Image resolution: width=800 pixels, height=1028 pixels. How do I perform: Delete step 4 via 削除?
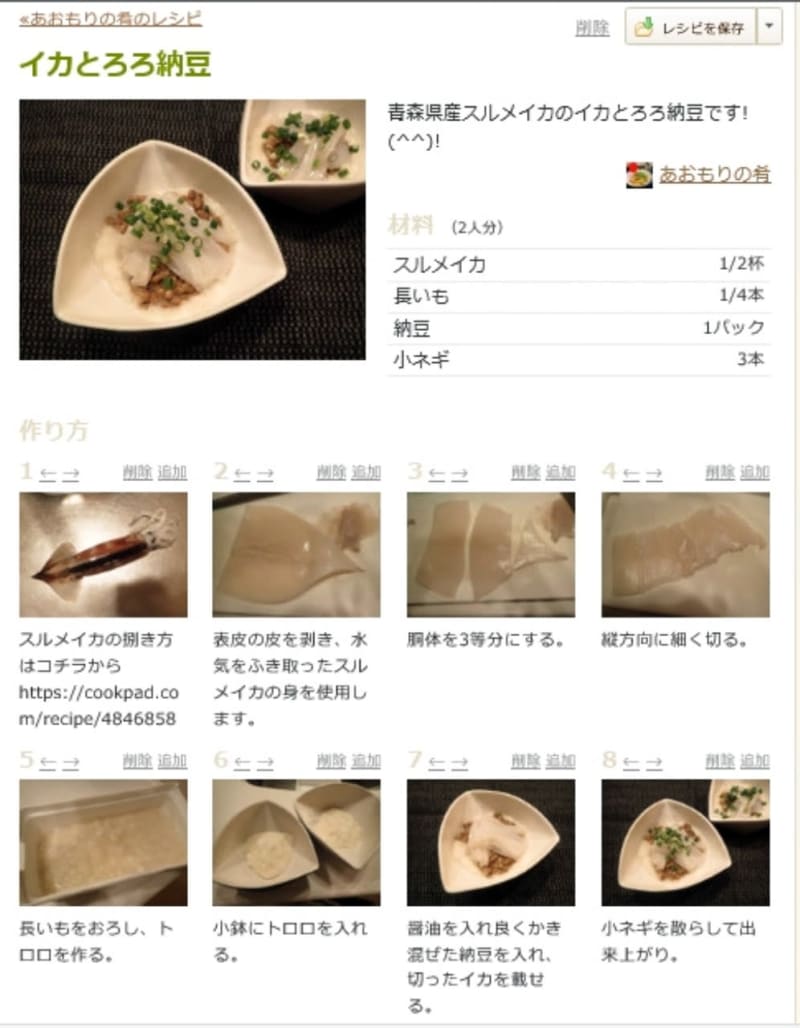pyautogui.click(x=719, y=472)
